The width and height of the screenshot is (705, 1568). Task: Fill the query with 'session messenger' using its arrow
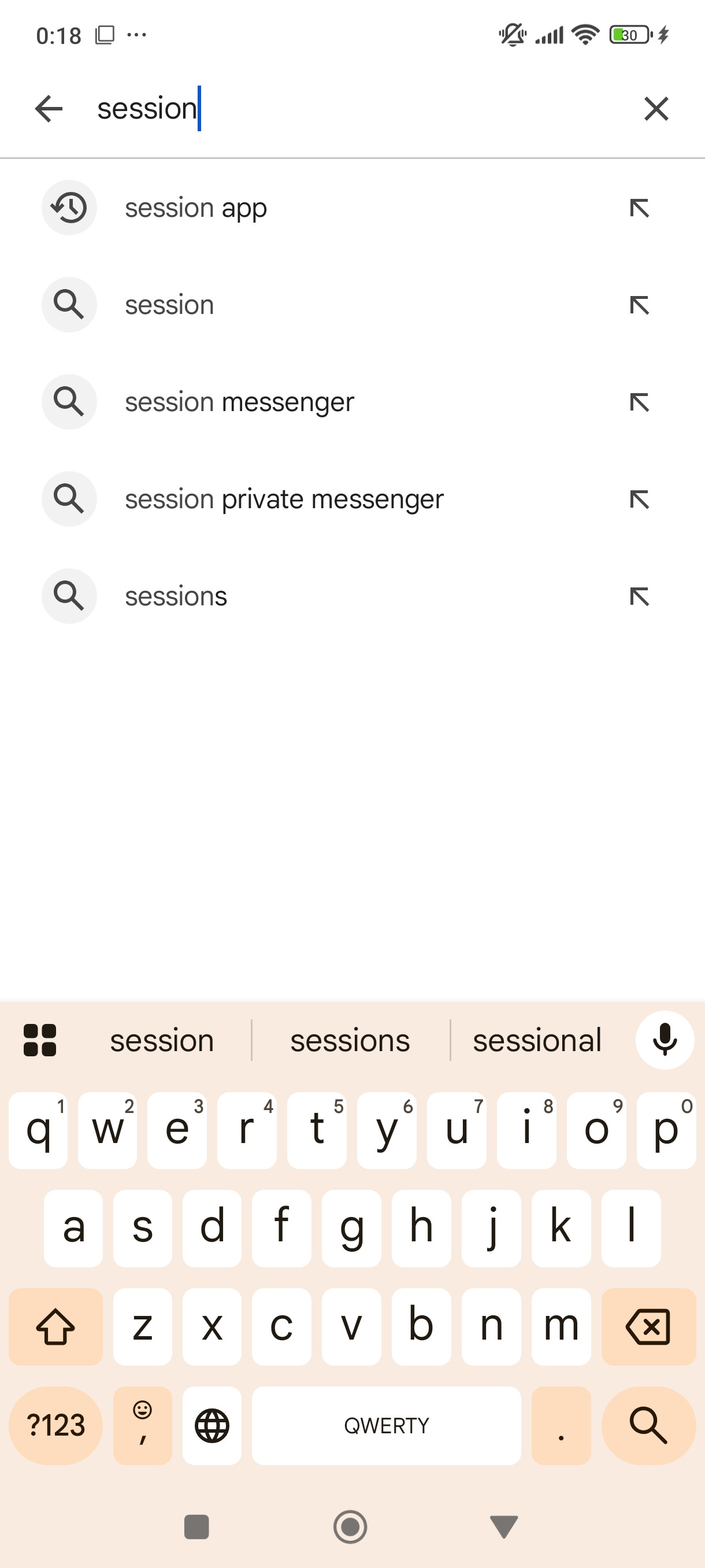[639, 402]
